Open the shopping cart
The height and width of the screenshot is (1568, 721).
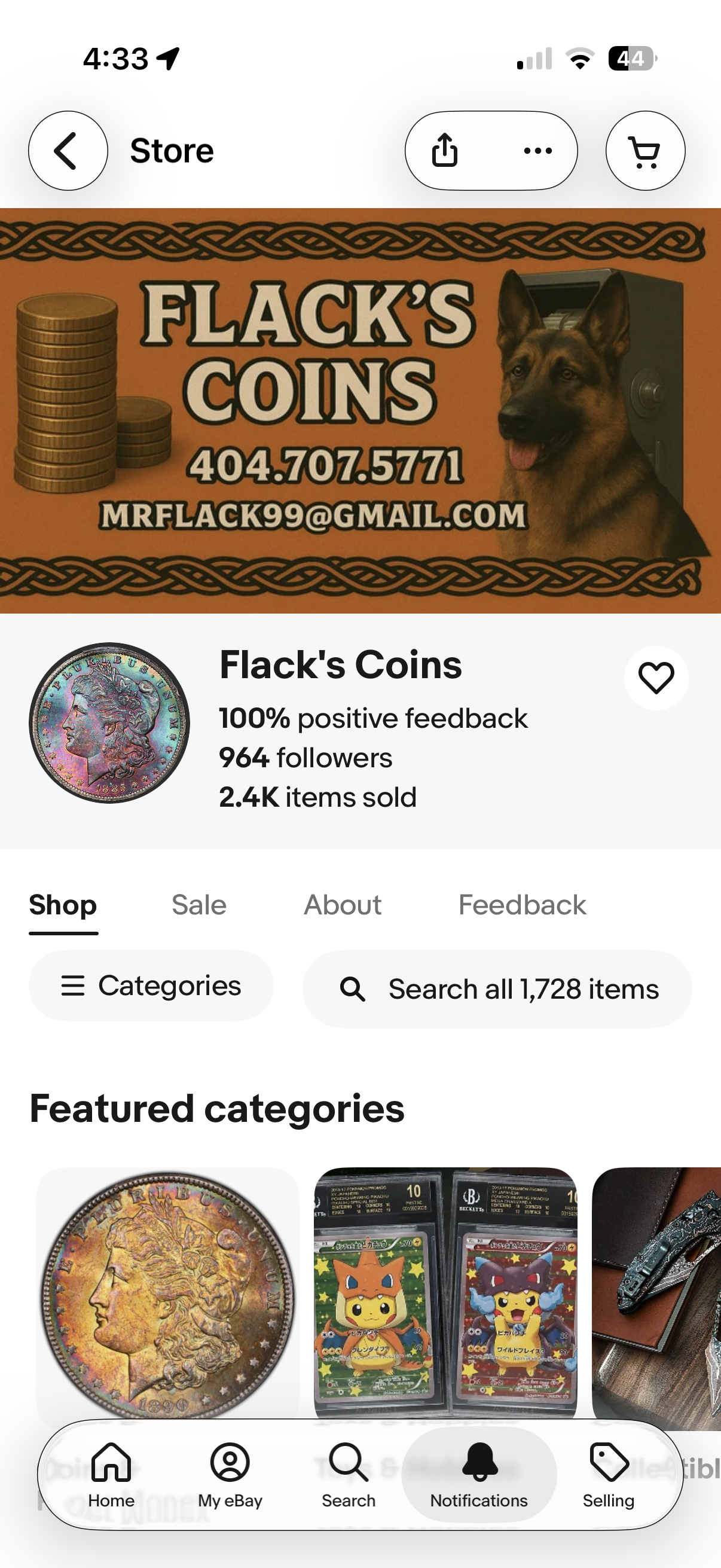pos(645,150)
